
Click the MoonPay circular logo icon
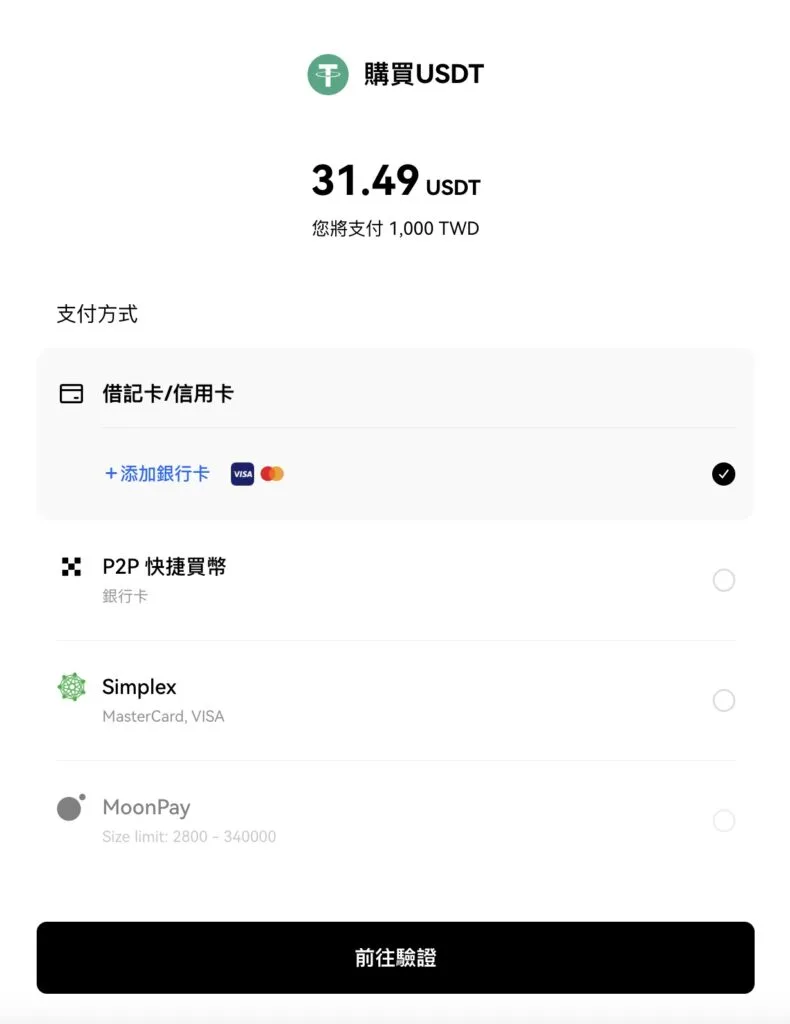click(x=70, y=807)
